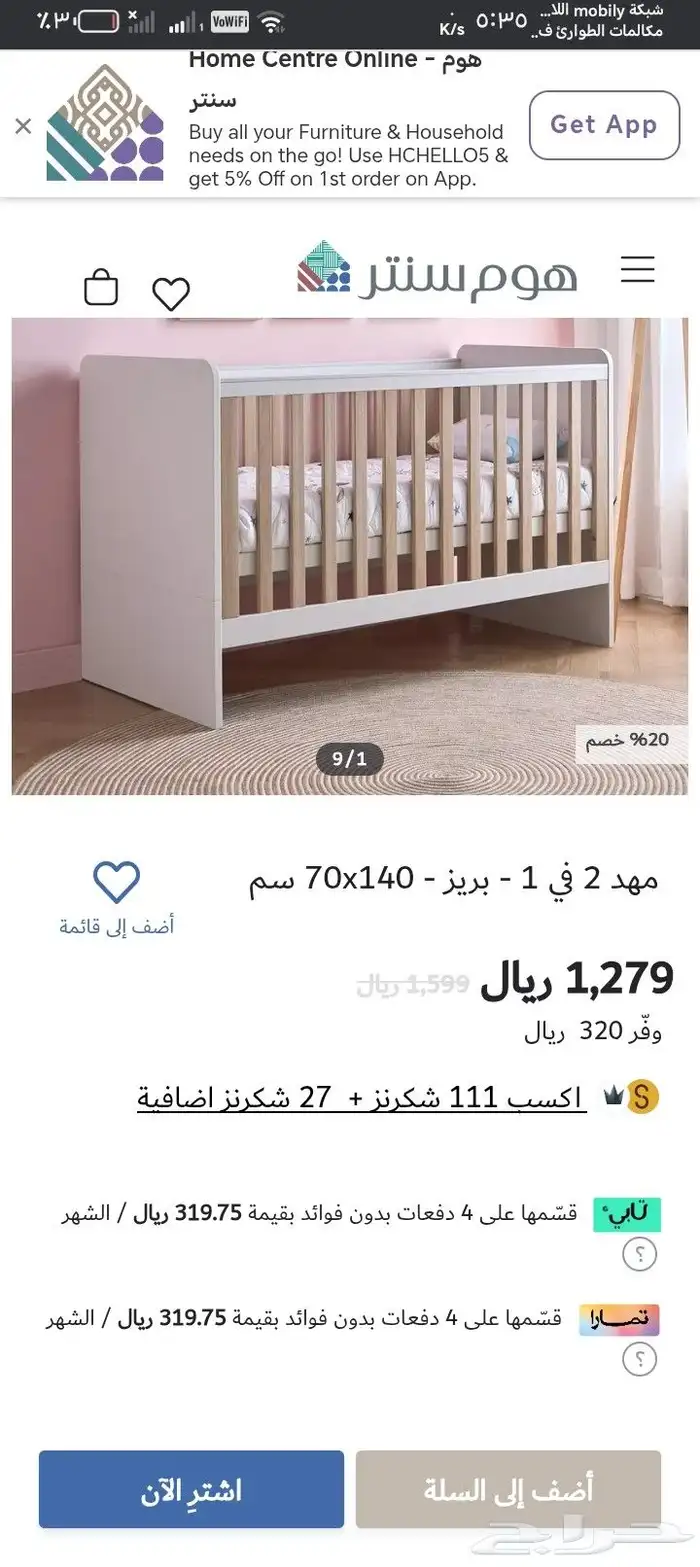
Task: Add the crib to the cart
Action: [508, 1490]
